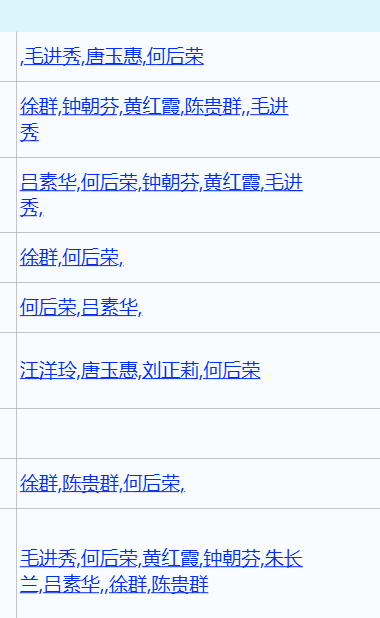The width and height of the screenshot is (380, 618).
Task: Tap 唐玉惠 between 毛进秀 and 何后荣
Action: [114, 56]
